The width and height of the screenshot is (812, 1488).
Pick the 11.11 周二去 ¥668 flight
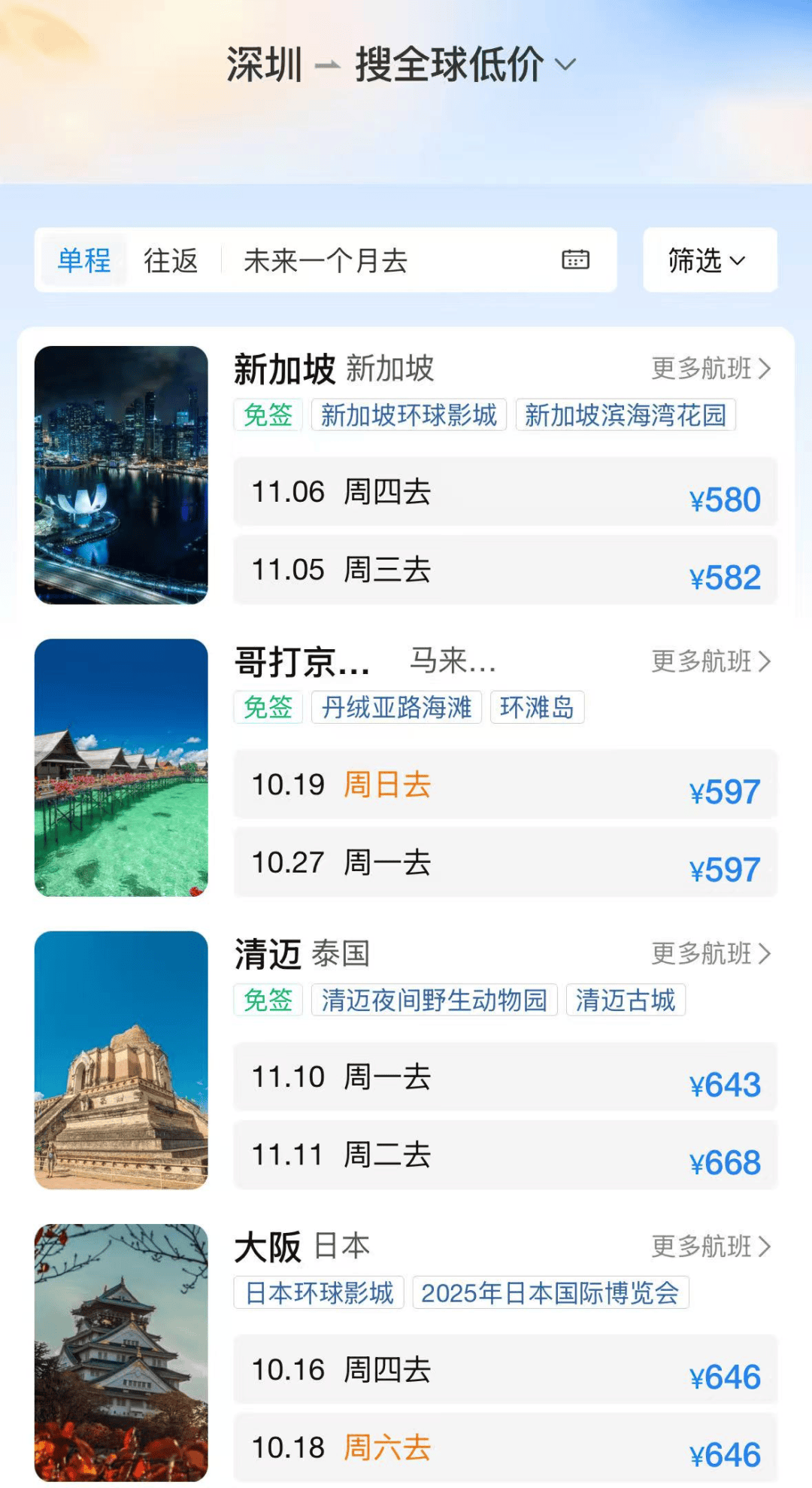504,1156
